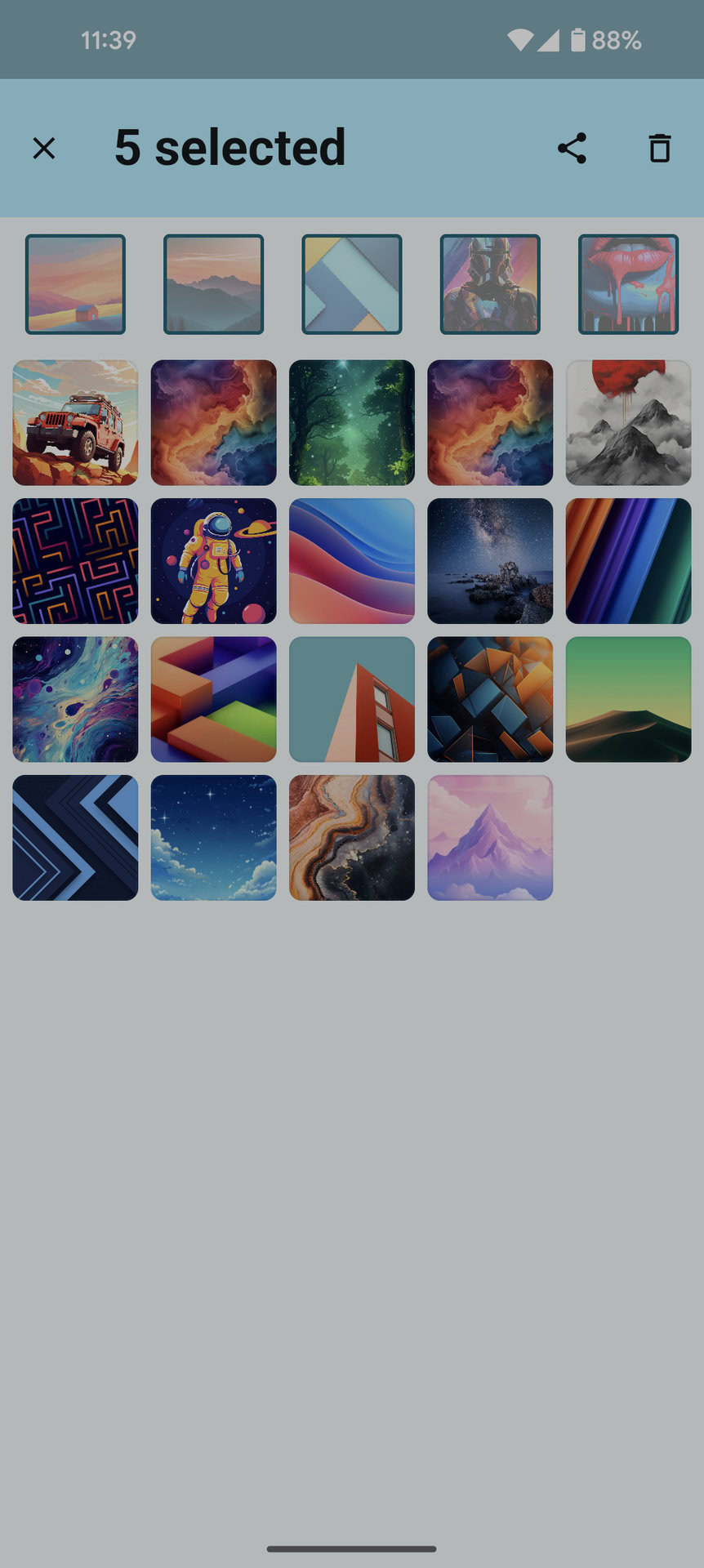Deselect the misty mountain range wallpaper

coord(213,284)
